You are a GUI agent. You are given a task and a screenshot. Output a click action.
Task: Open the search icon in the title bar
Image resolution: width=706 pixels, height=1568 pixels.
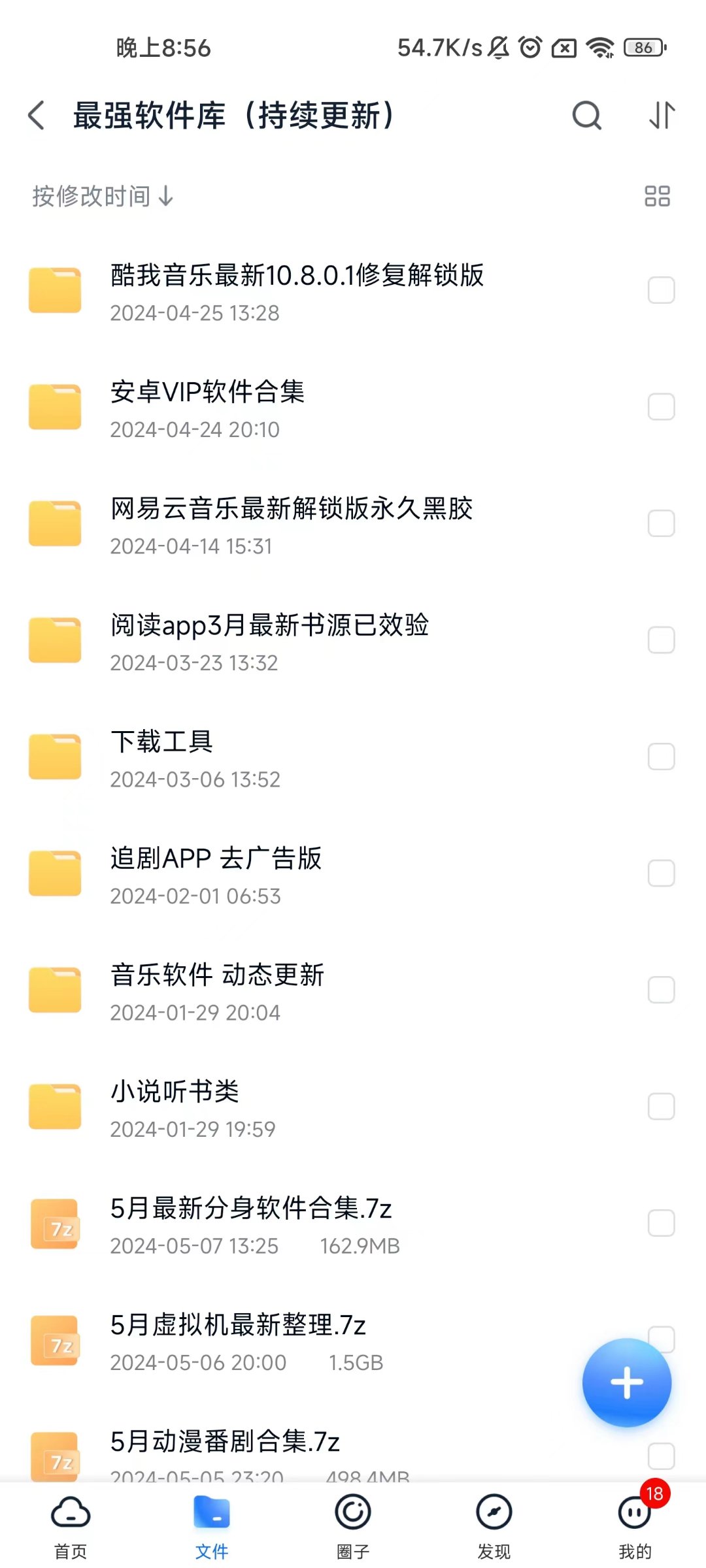[586, 115]
